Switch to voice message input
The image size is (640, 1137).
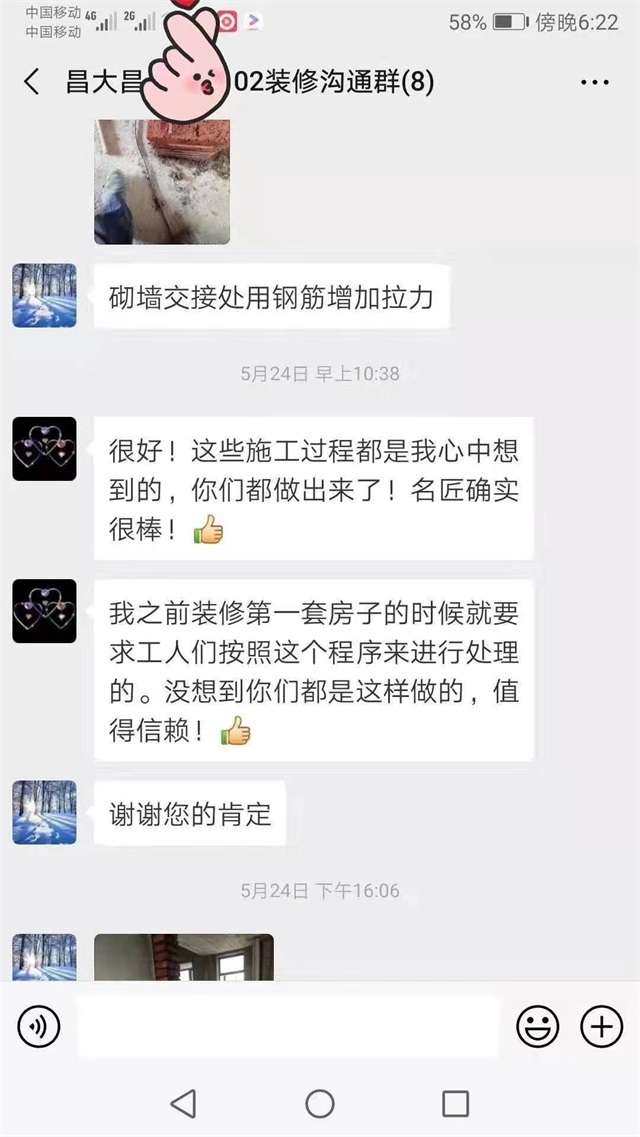[x=39, y=1025]
